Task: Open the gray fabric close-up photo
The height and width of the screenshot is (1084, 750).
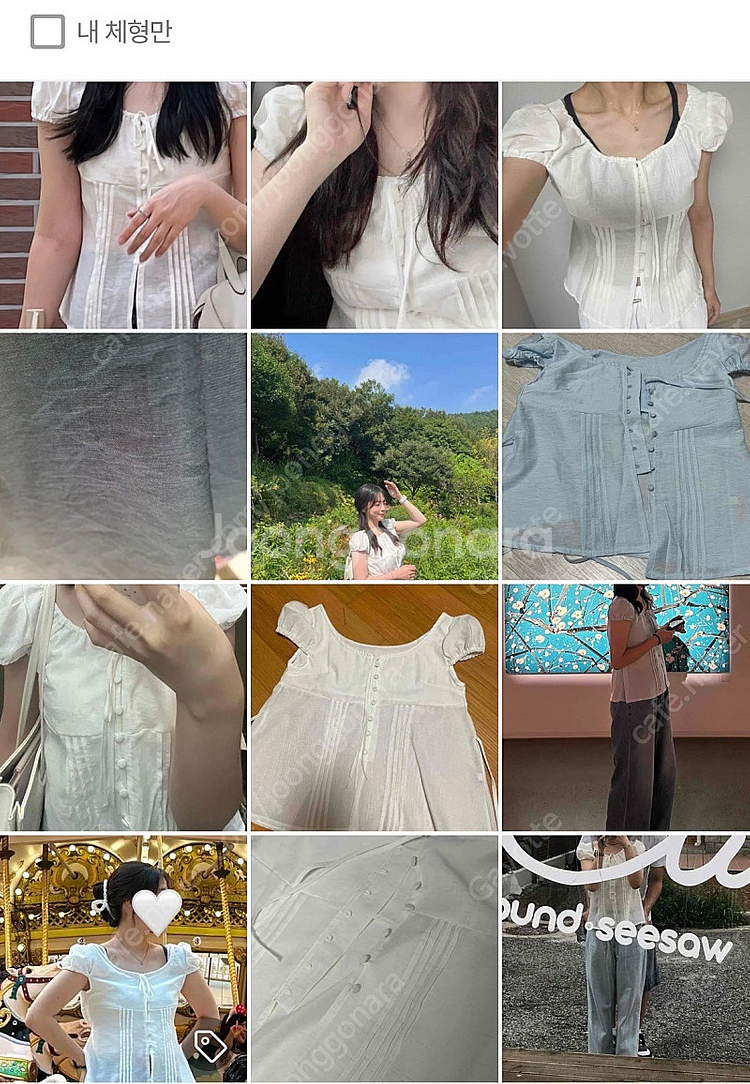Action: pyautogui.click(x=123, y=456)
